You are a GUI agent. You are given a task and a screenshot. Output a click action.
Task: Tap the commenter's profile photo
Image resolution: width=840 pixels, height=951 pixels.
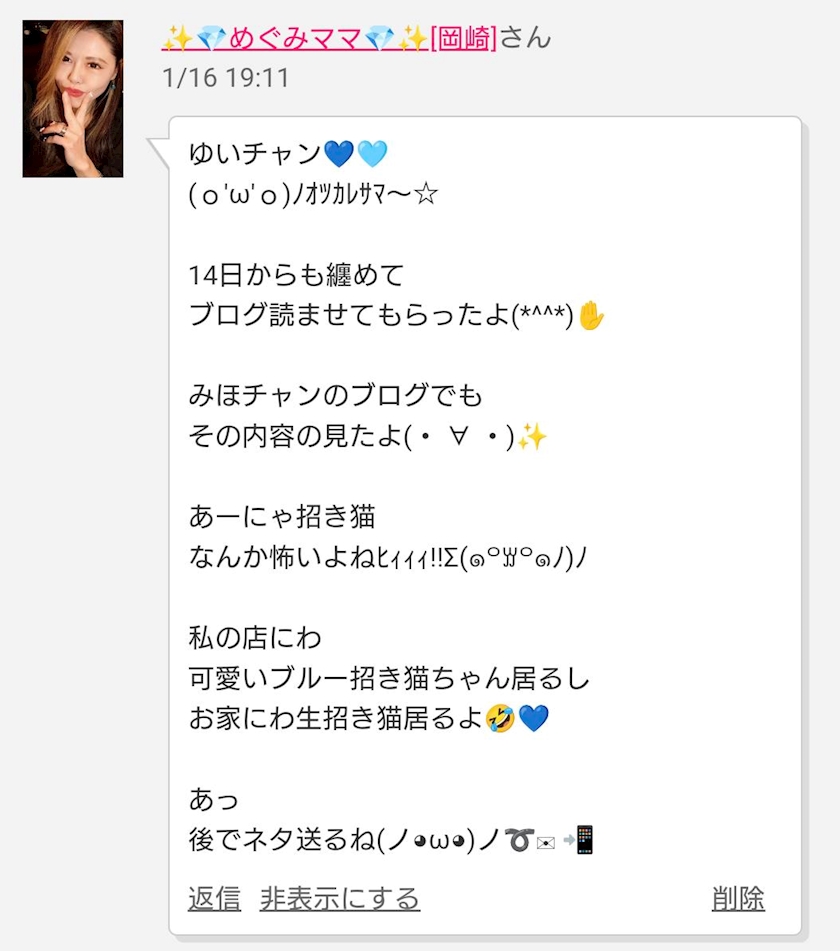73,99
